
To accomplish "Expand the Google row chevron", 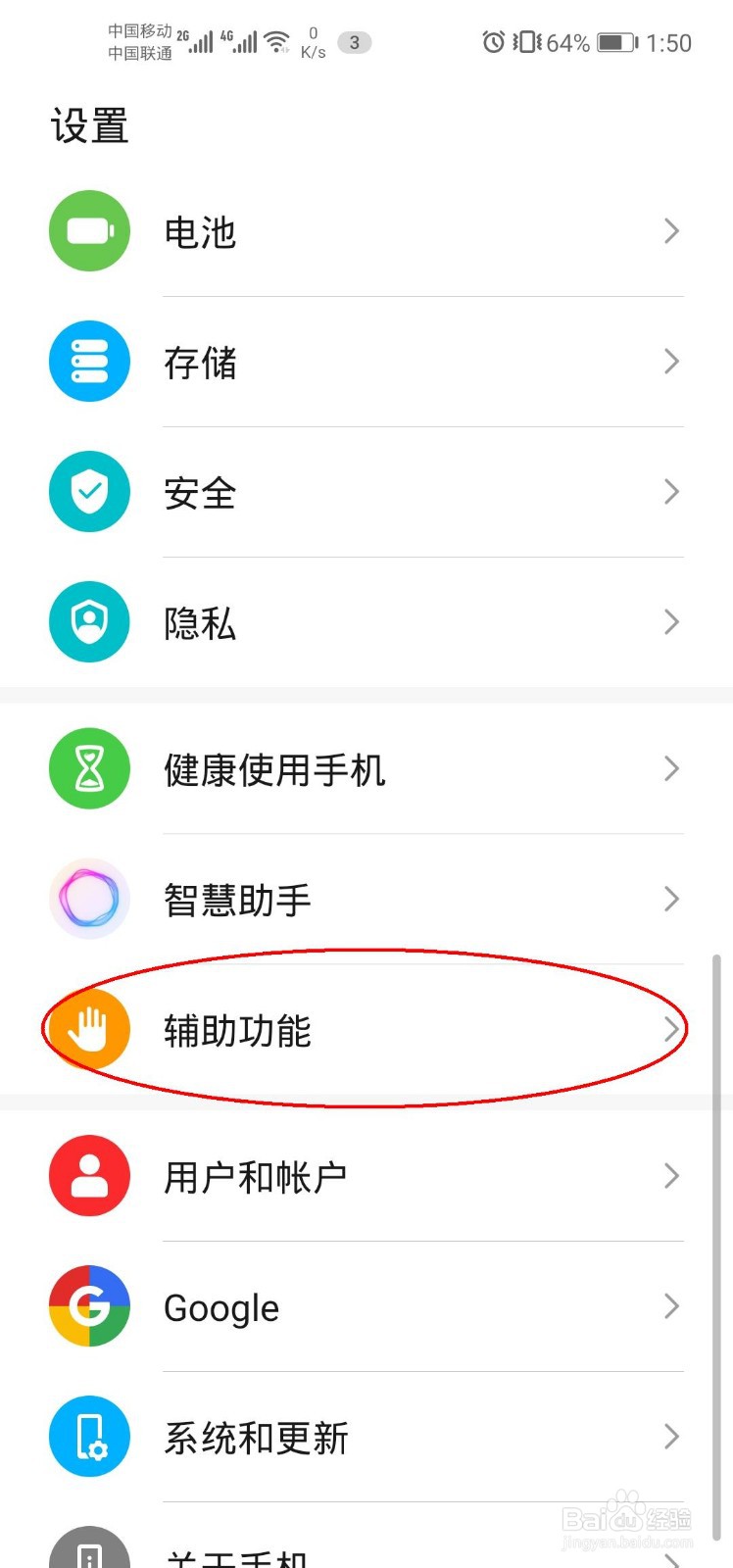I will click(x=671, y=1306).
